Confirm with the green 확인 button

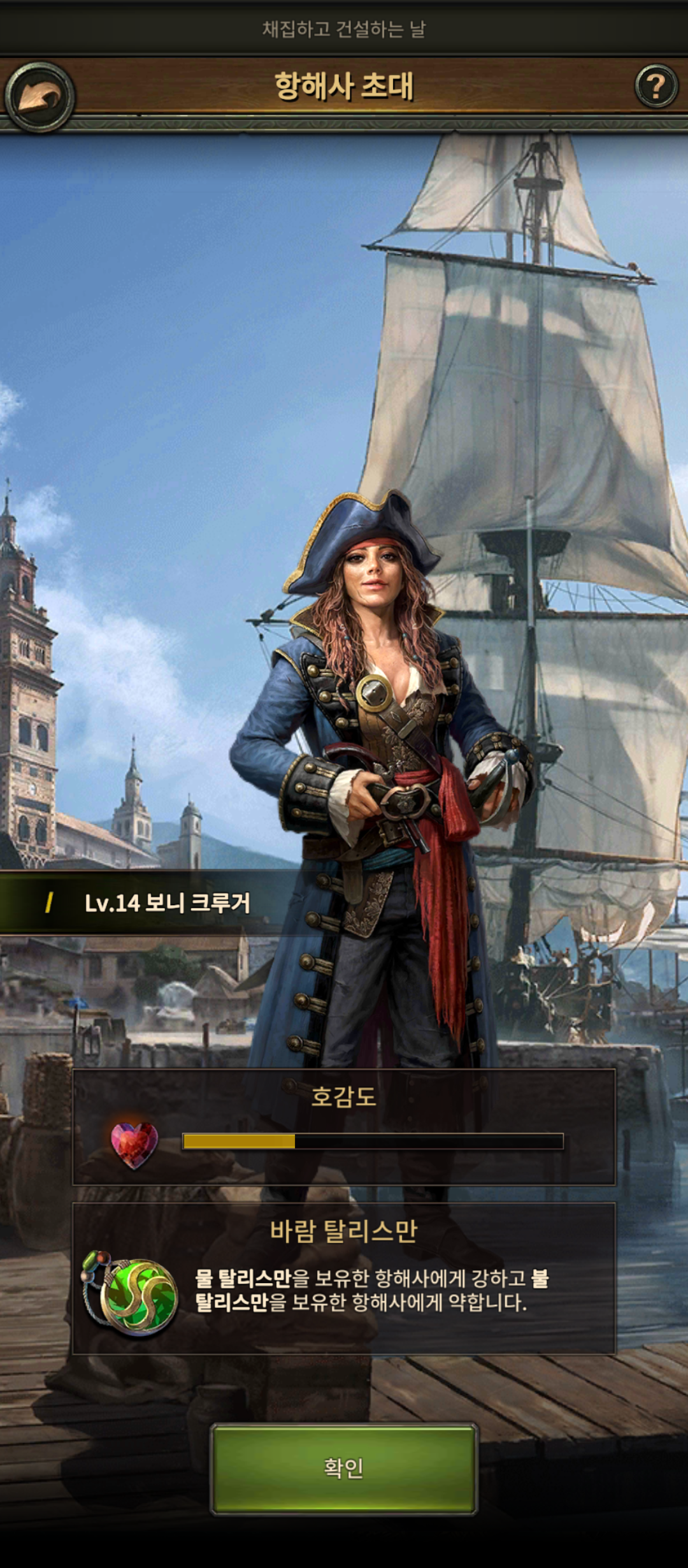tap(344, 1468)
